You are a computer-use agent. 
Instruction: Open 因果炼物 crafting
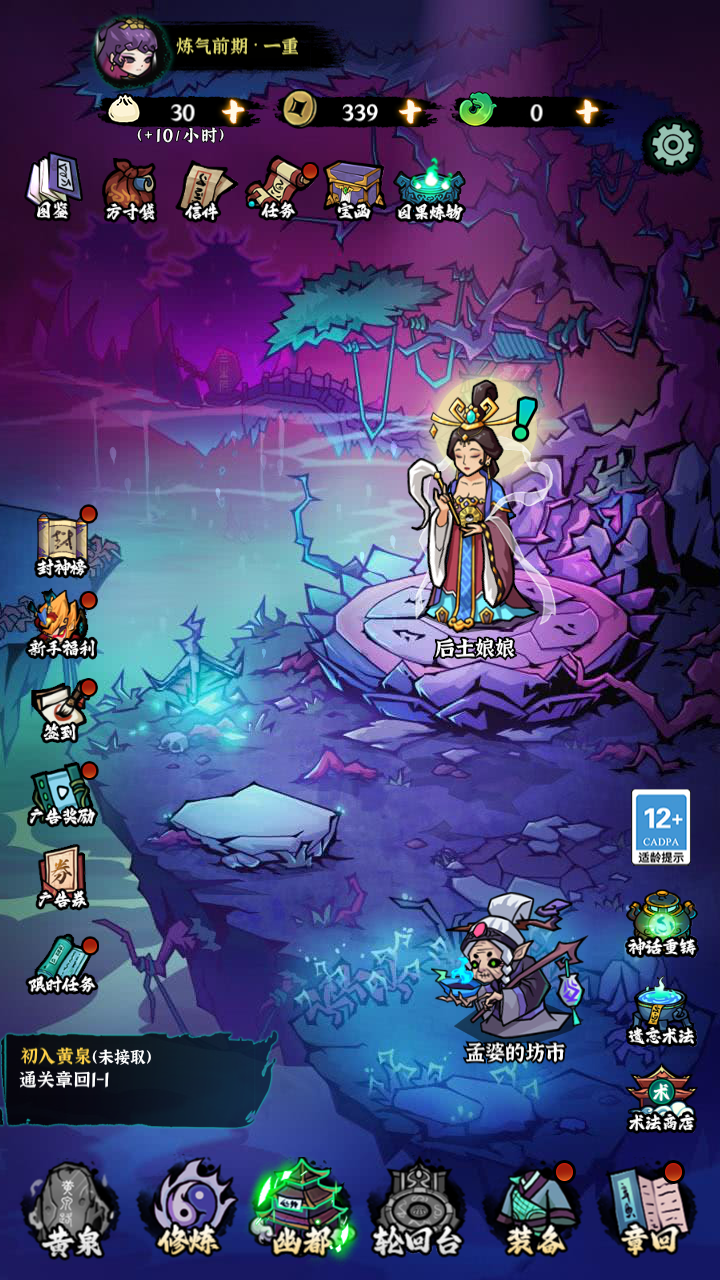click(430, 188)
